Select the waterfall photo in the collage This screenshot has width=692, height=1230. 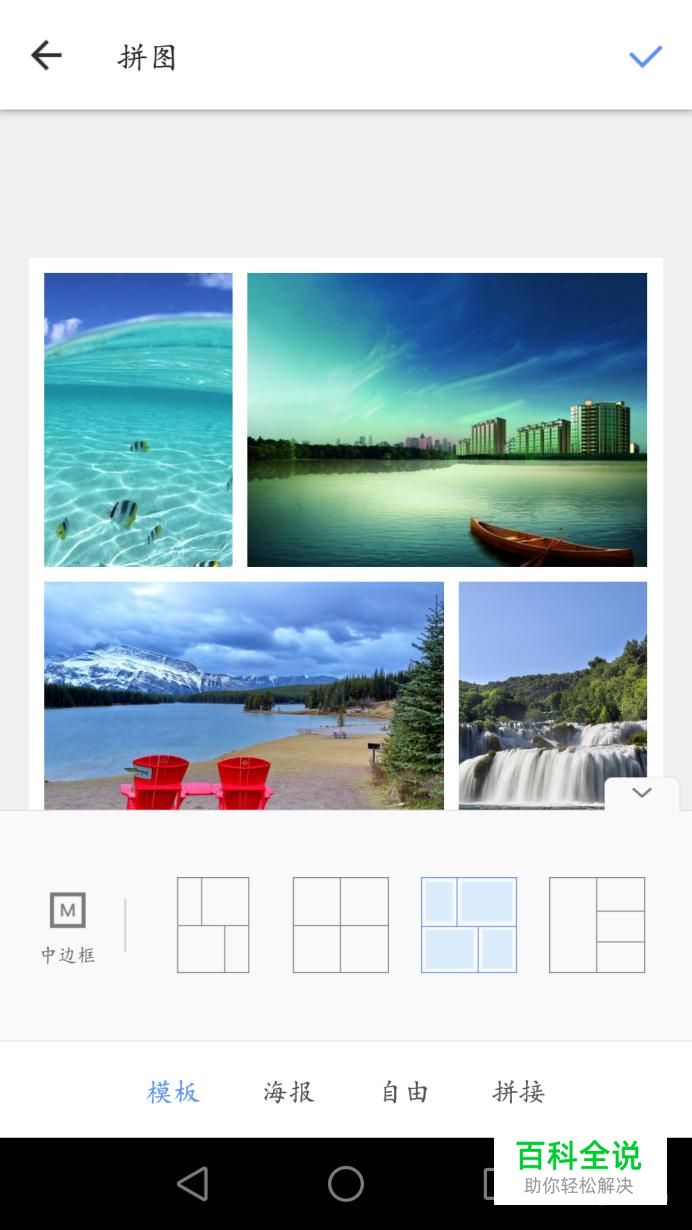coord(553,696)
